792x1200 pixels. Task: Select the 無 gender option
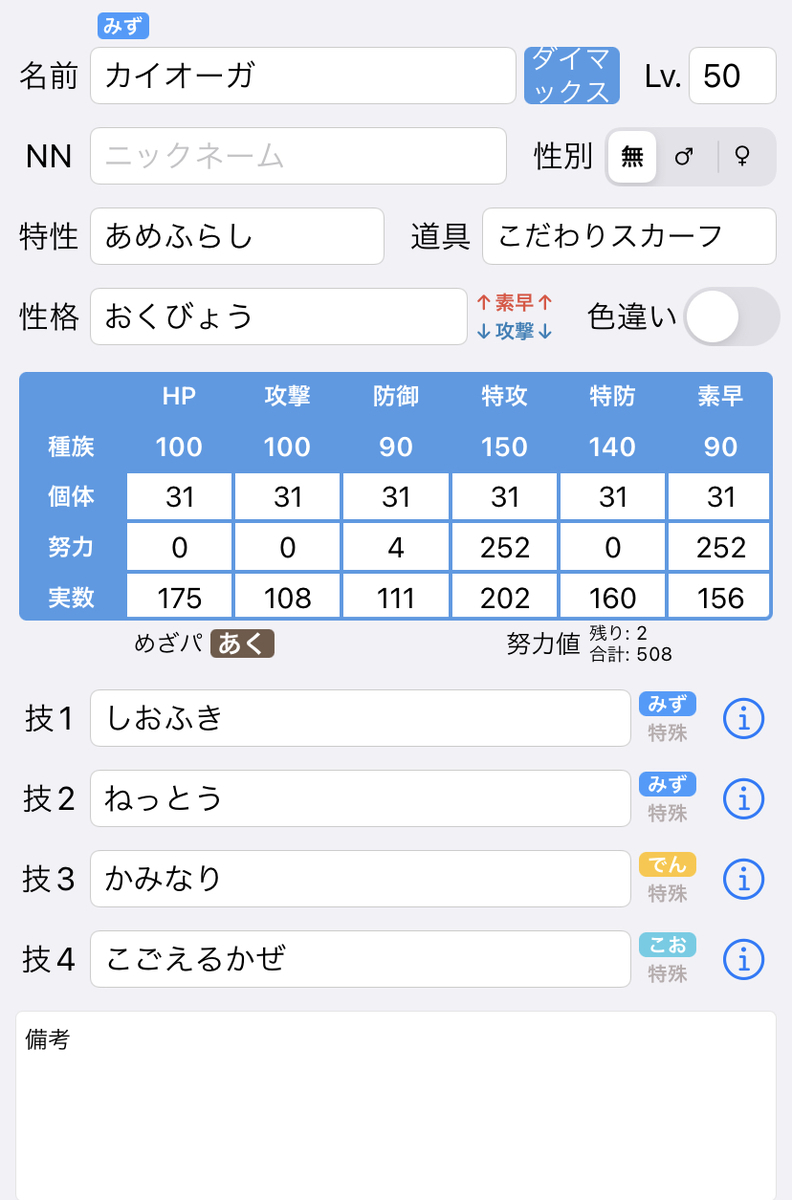coord(632,156)
